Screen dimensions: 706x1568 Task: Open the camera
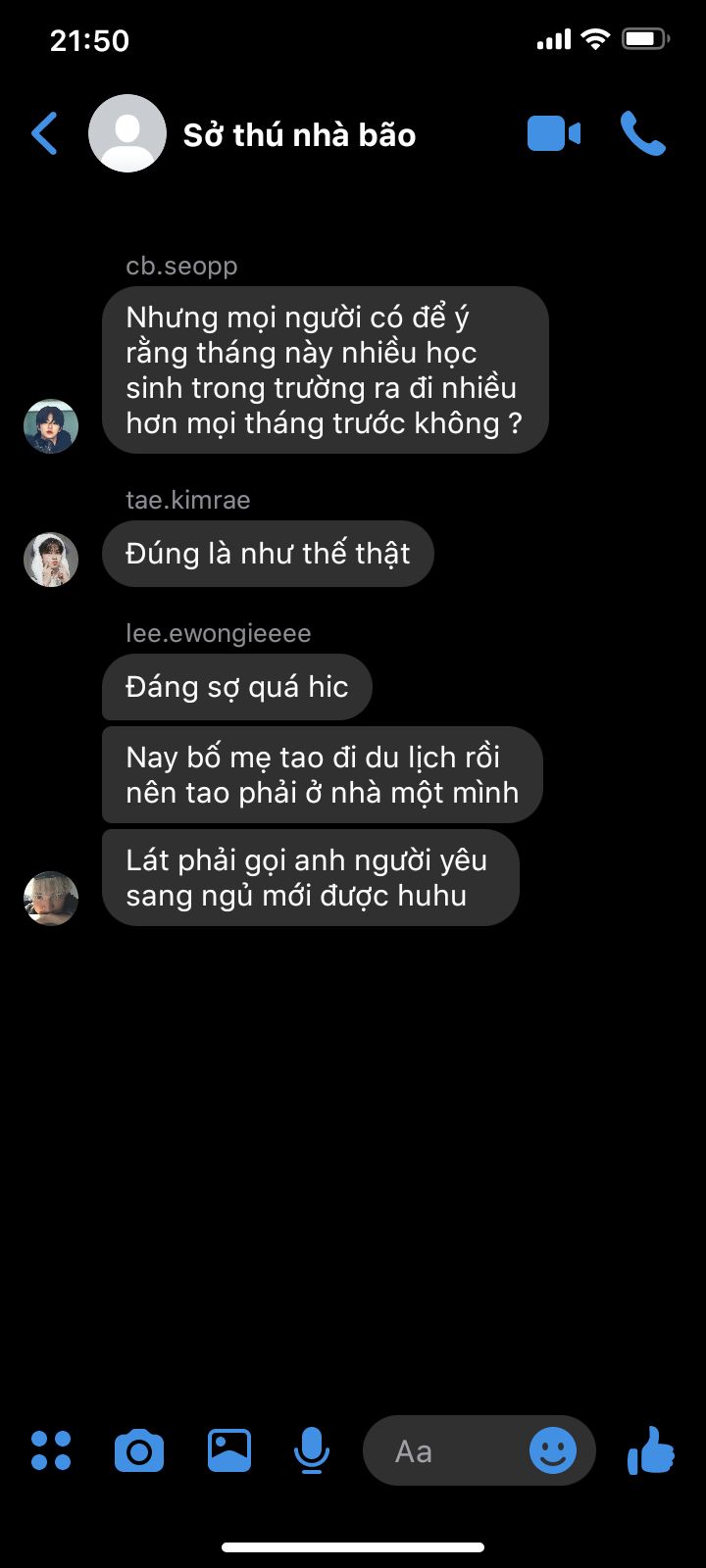point(139,1450)
